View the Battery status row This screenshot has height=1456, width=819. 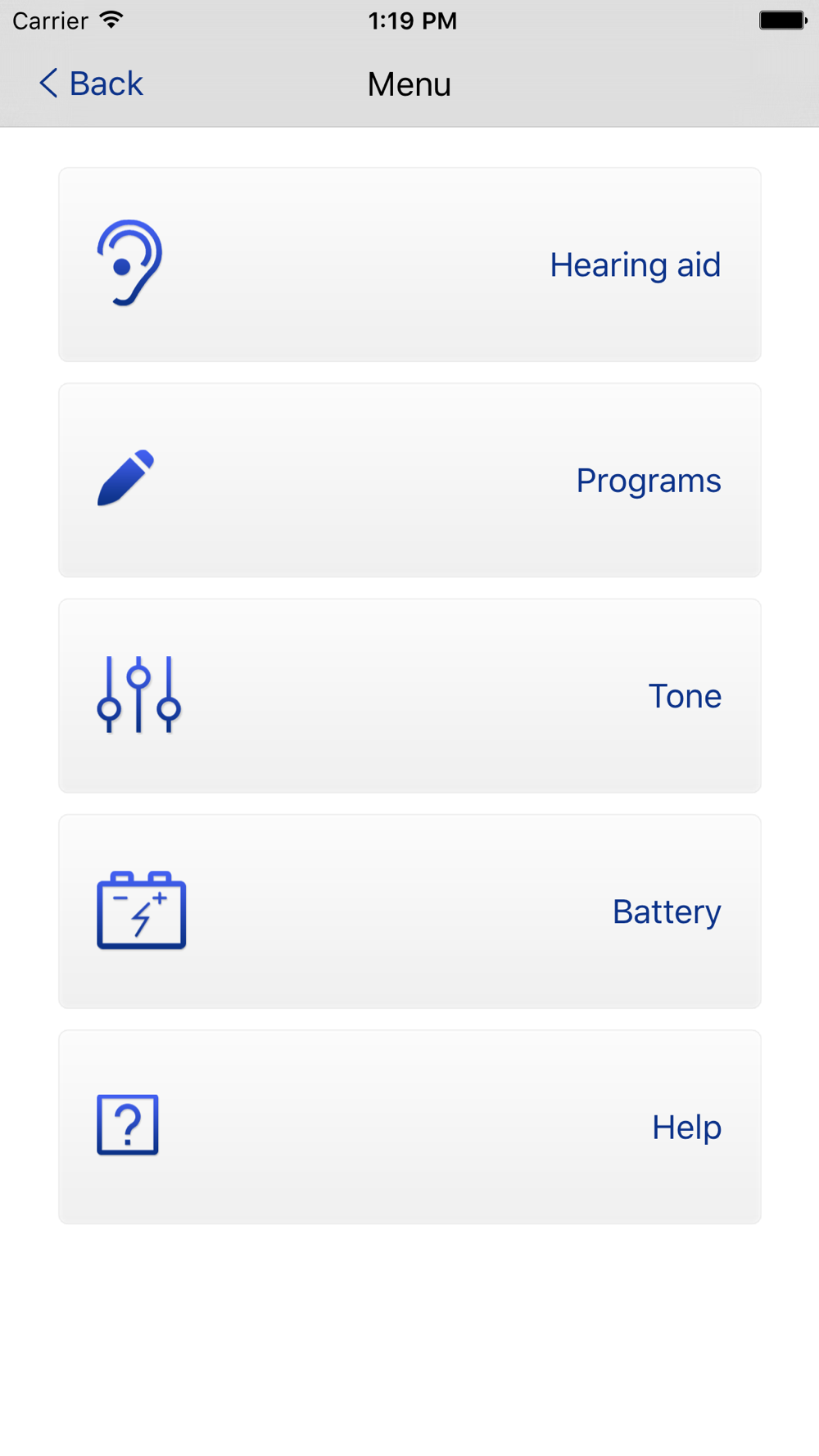(409, 911)
